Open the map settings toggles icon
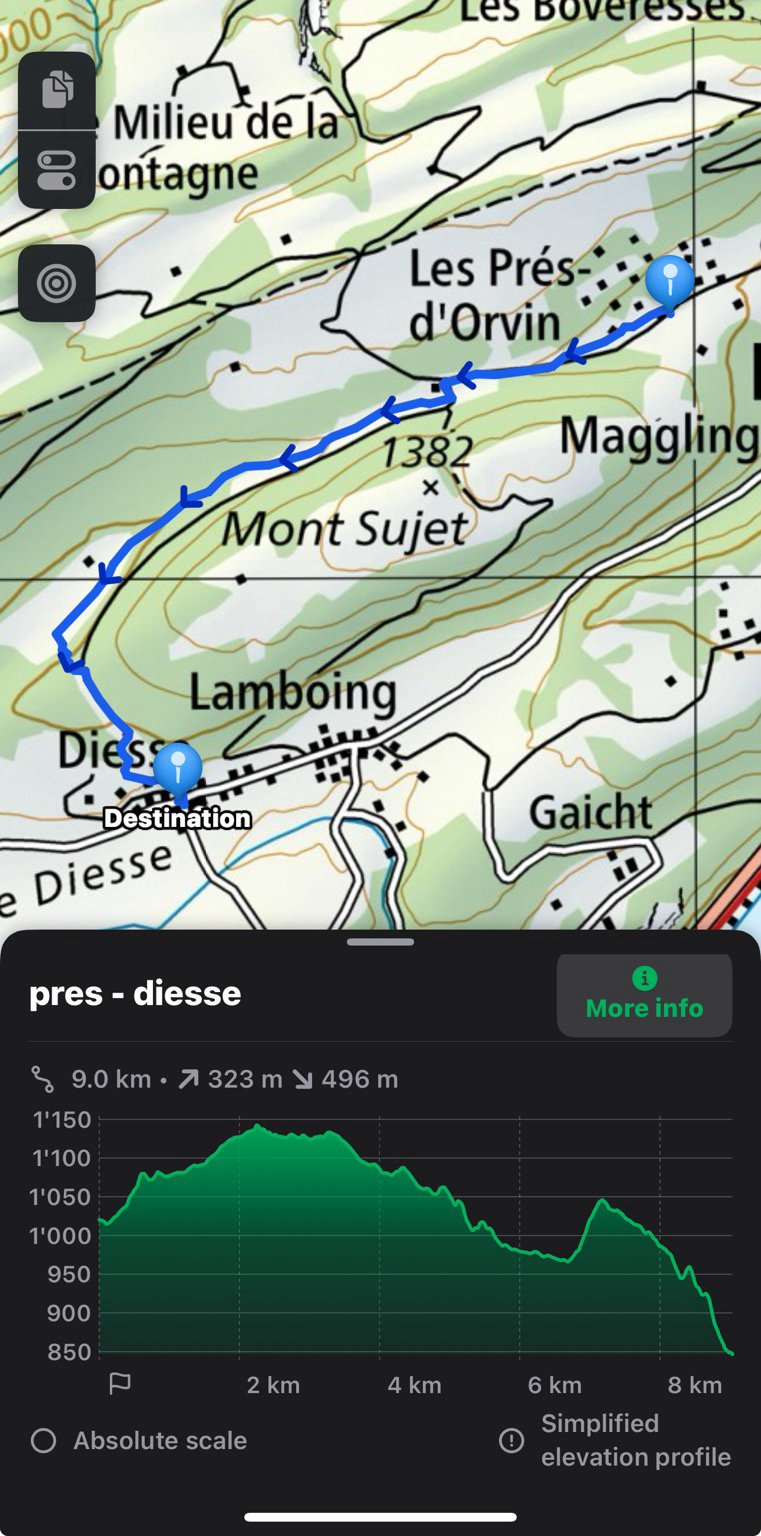761x1536 pixels. click(57, 169)
